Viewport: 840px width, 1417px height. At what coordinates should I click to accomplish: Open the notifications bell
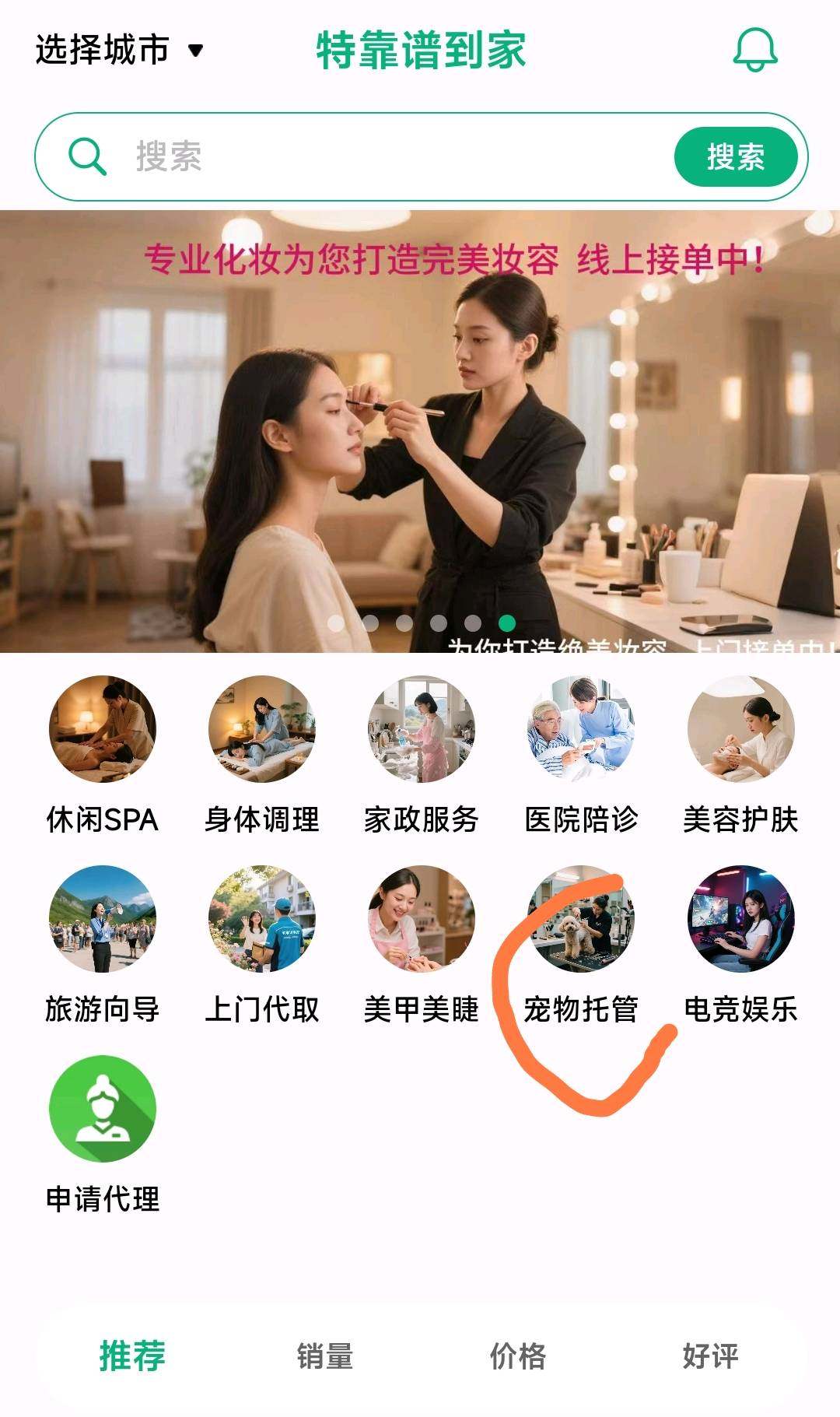[x=754, y=50]
